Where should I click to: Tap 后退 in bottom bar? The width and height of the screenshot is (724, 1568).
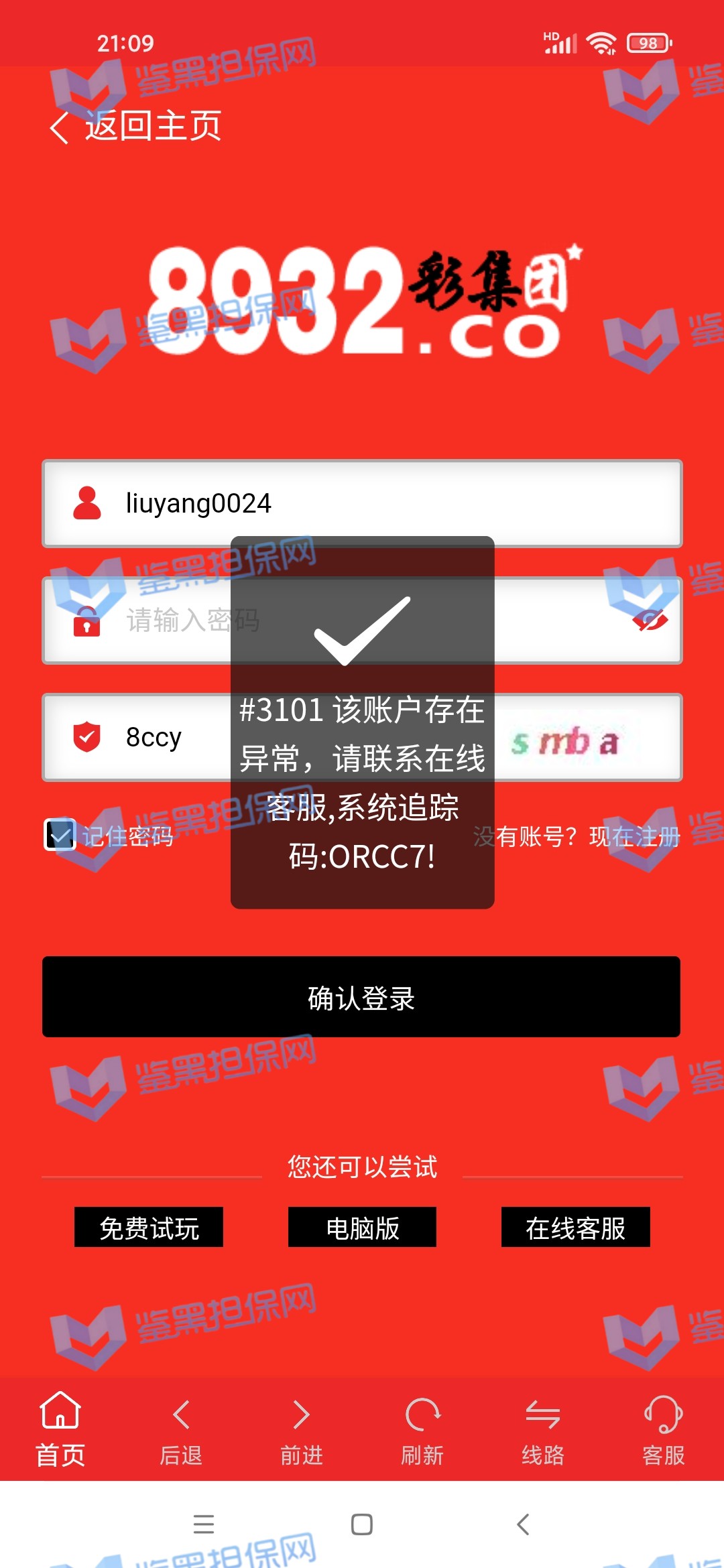point(181,1429)
